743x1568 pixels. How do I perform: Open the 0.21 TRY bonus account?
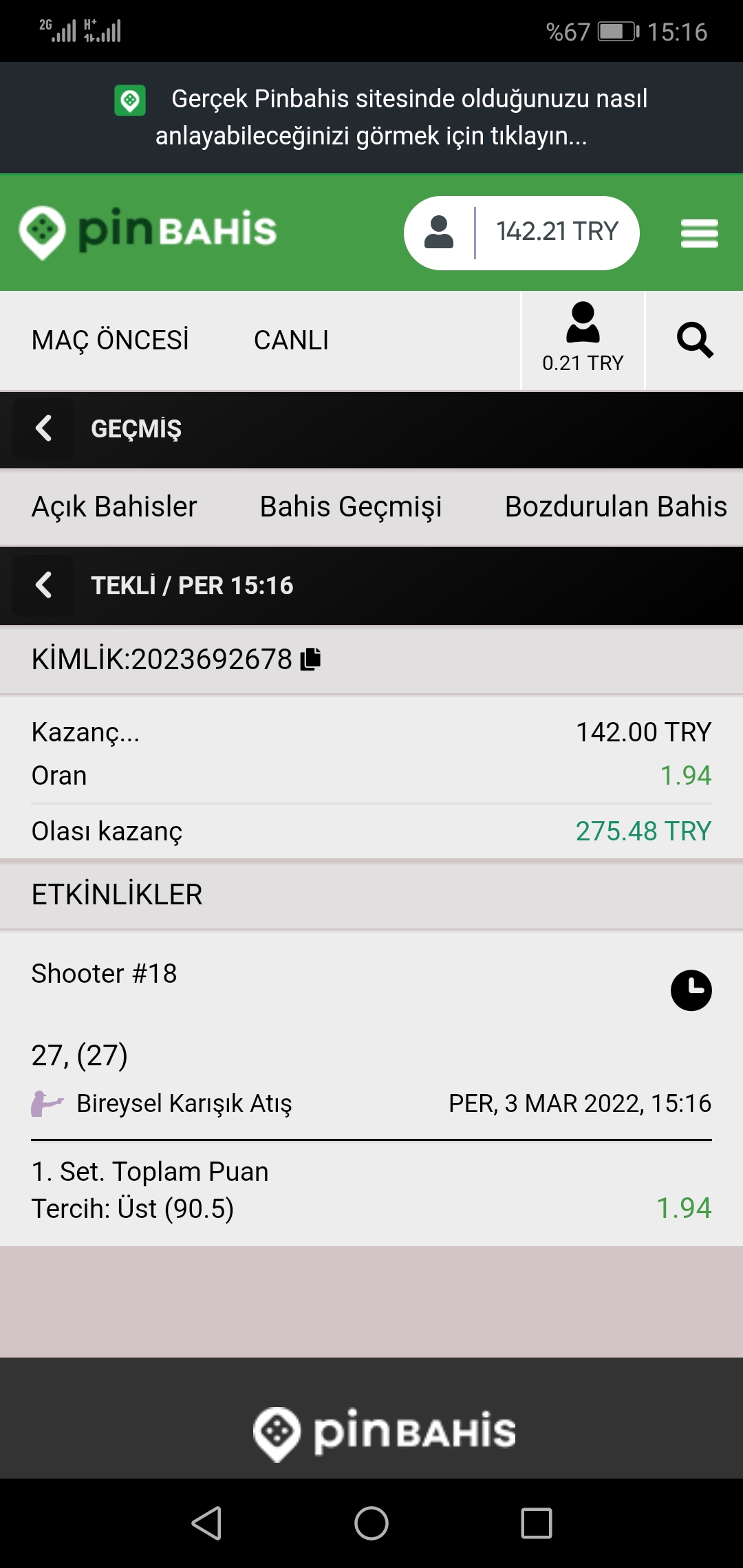[x=583, y=340]
